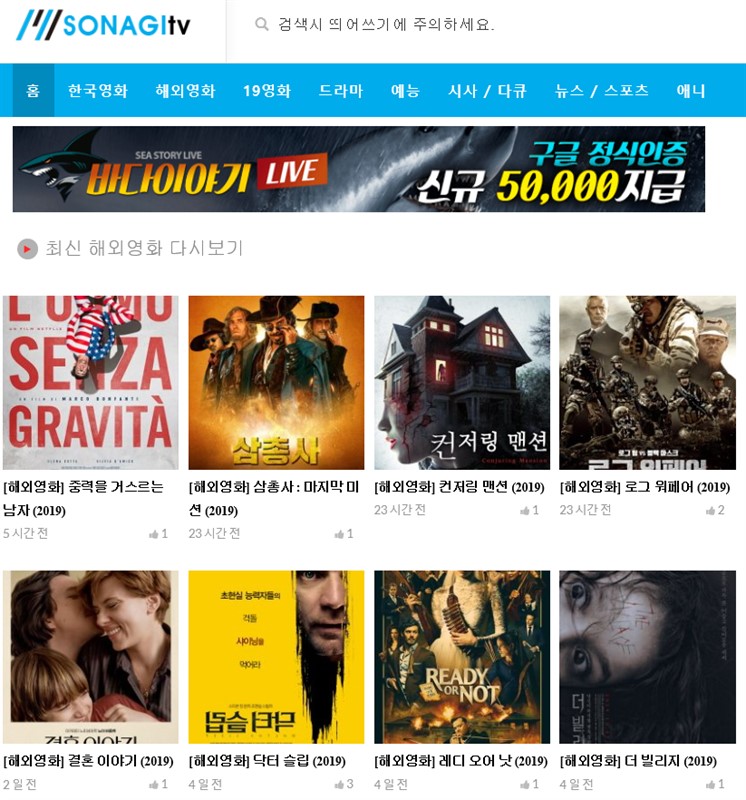The height and width of the screenshot is (800, 746).
Task: Open 중력을 거스르는 남자 (2019) movie
Action: click(90, 383)
